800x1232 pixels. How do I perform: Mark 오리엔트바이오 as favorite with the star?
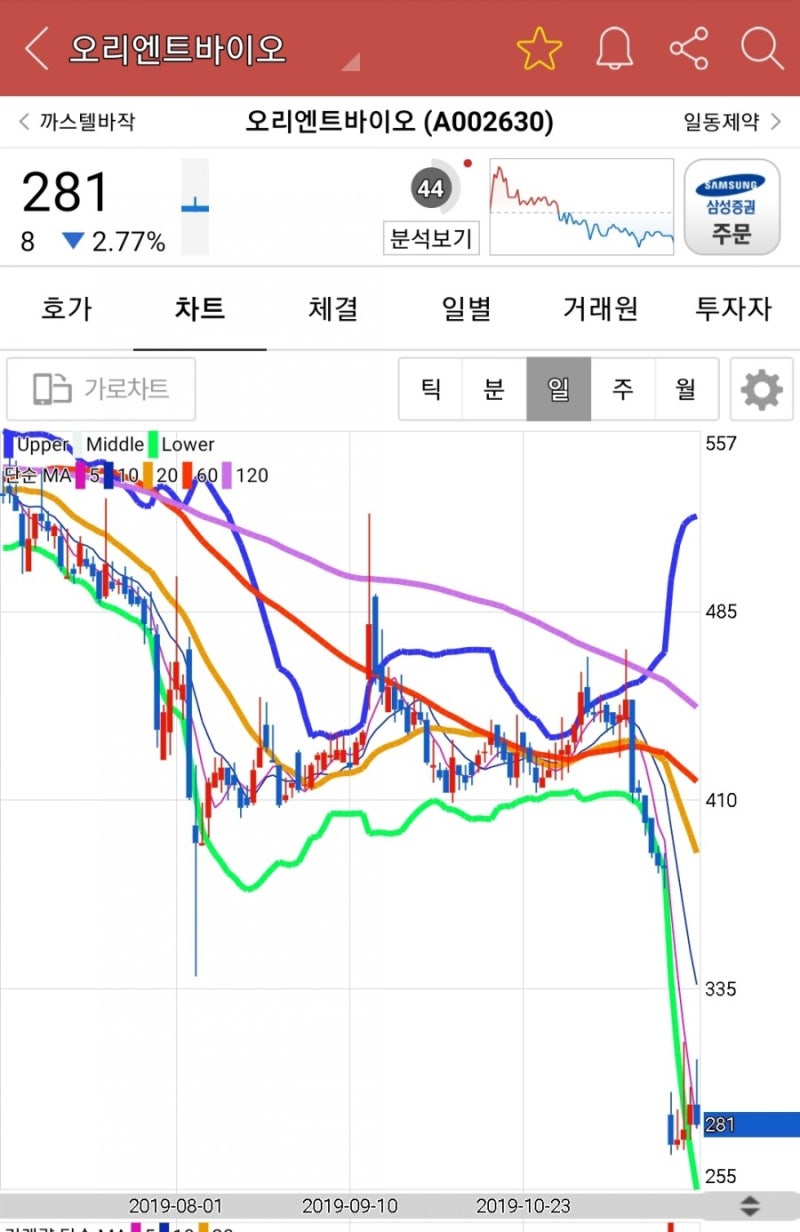tap(540, 46)
